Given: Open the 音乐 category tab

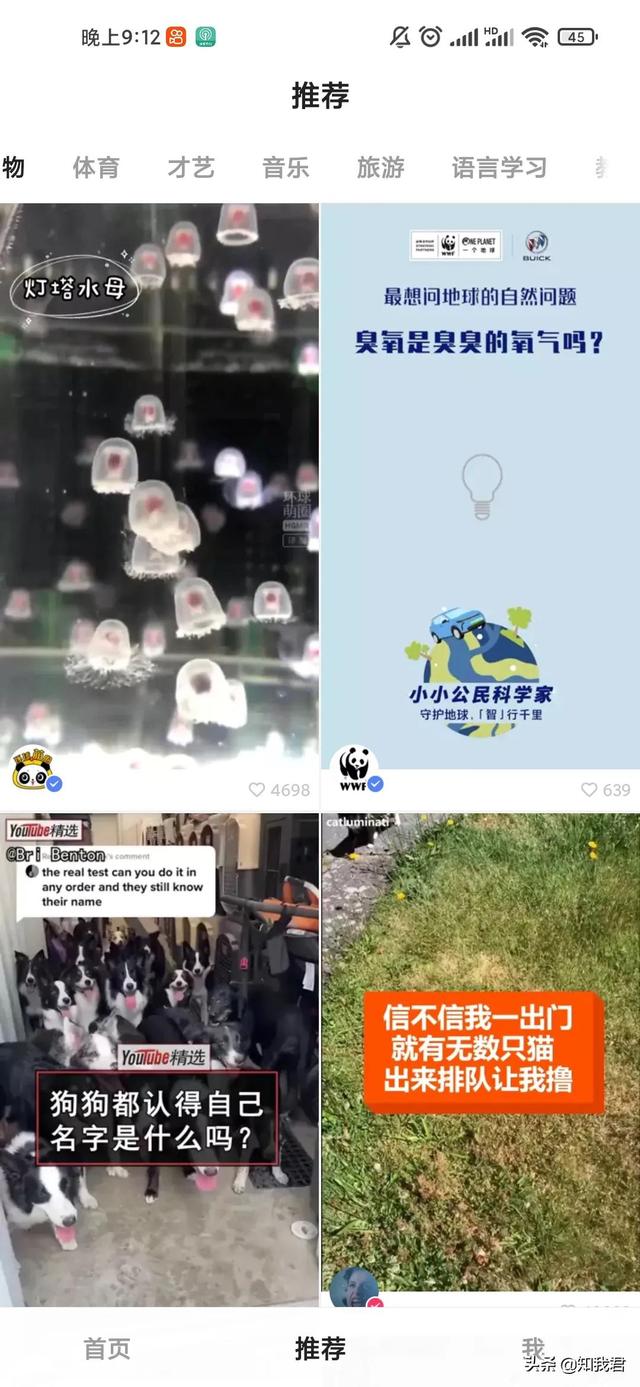Looking at the screenshot, I should click(286, 167).
